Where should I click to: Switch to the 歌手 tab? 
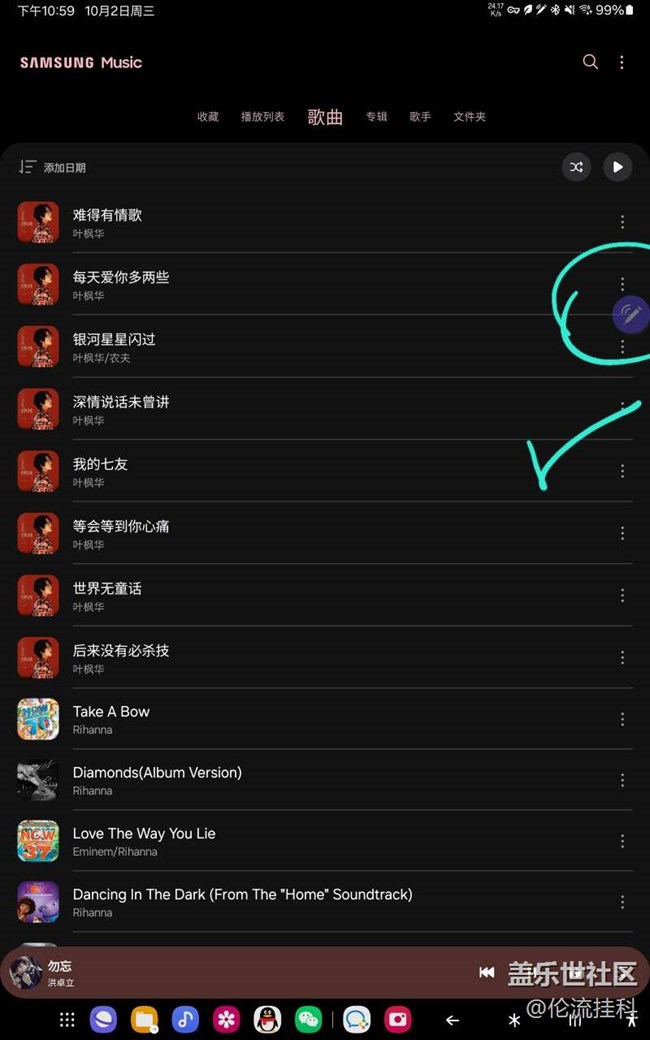[x=420, y=117]
